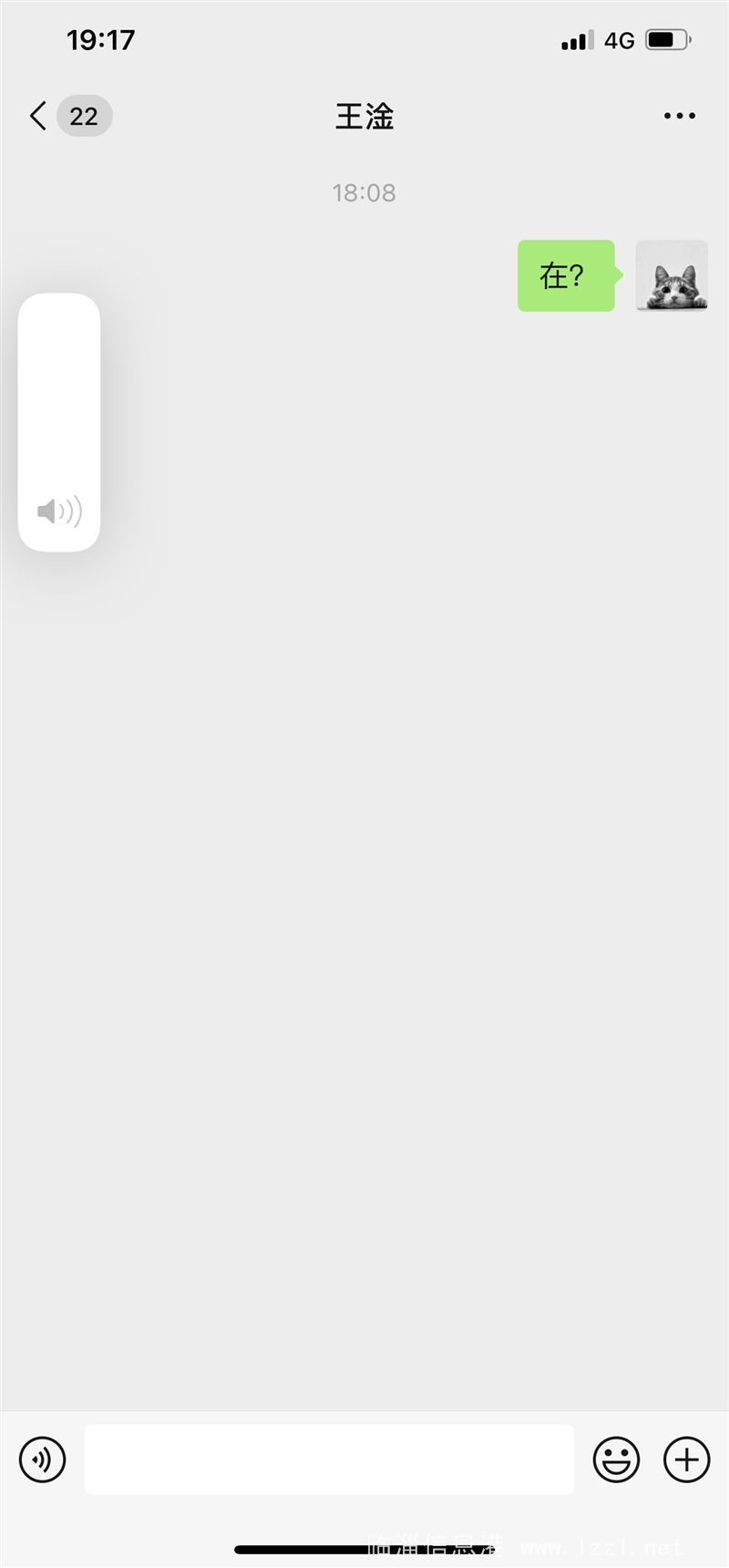Open the chat info three-dot menu
Viewport: 729px width, 1568px height.
(x=680, y=116)
